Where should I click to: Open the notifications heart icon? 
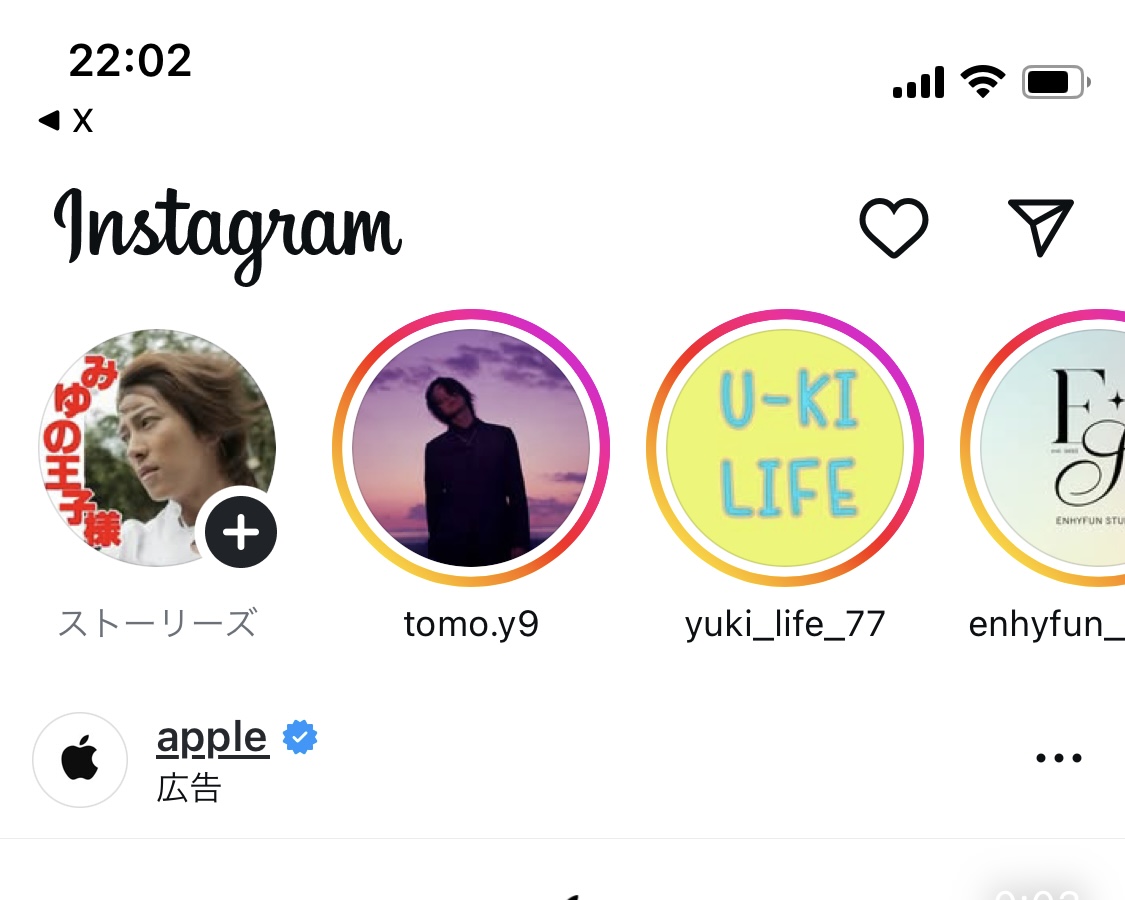[893, 227]
